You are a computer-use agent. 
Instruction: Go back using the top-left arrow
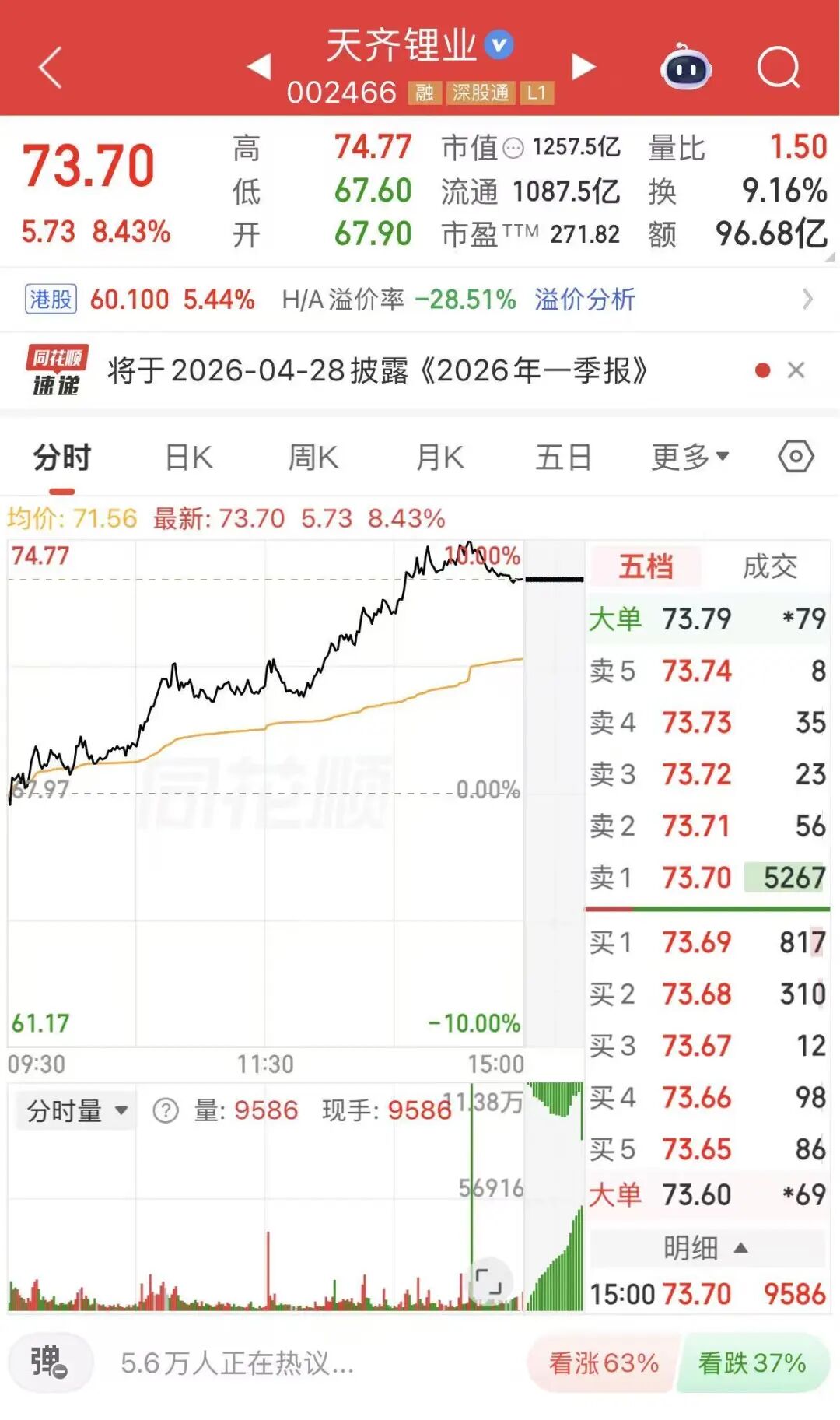pos(51,68)
